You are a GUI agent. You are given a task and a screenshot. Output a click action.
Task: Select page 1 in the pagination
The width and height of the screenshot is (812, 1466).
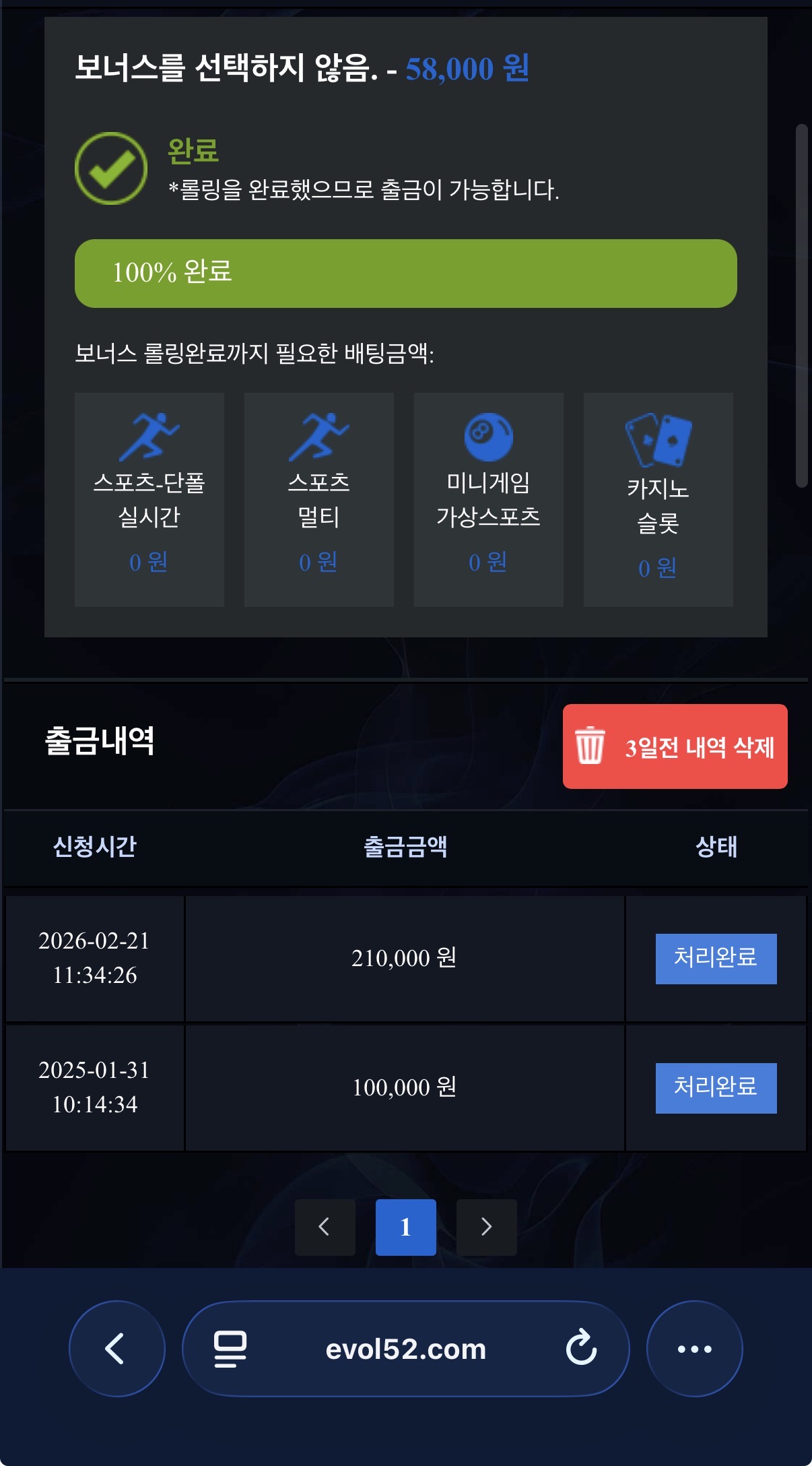click(405, 1227)
